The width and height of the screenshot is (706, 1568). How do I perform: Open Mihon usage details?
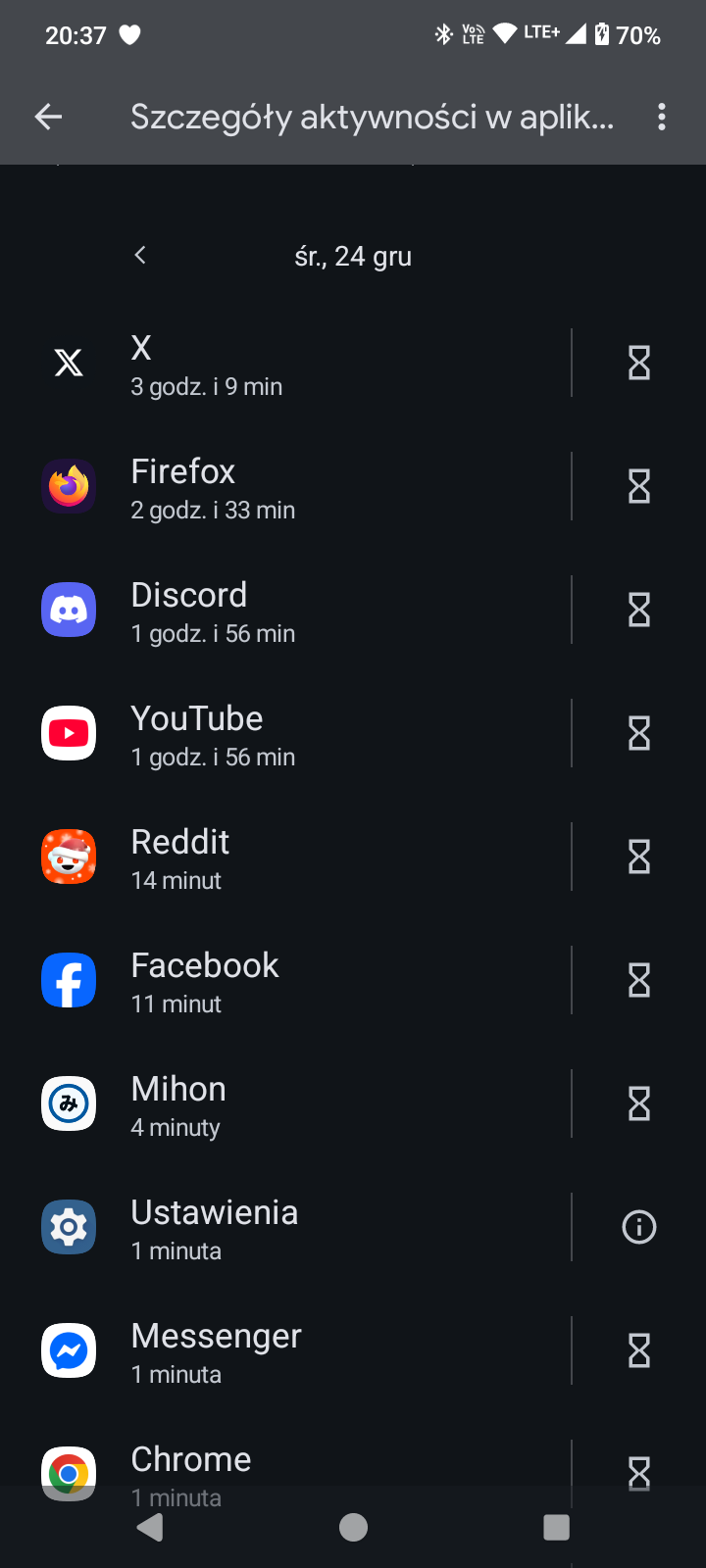(294, 1105)
